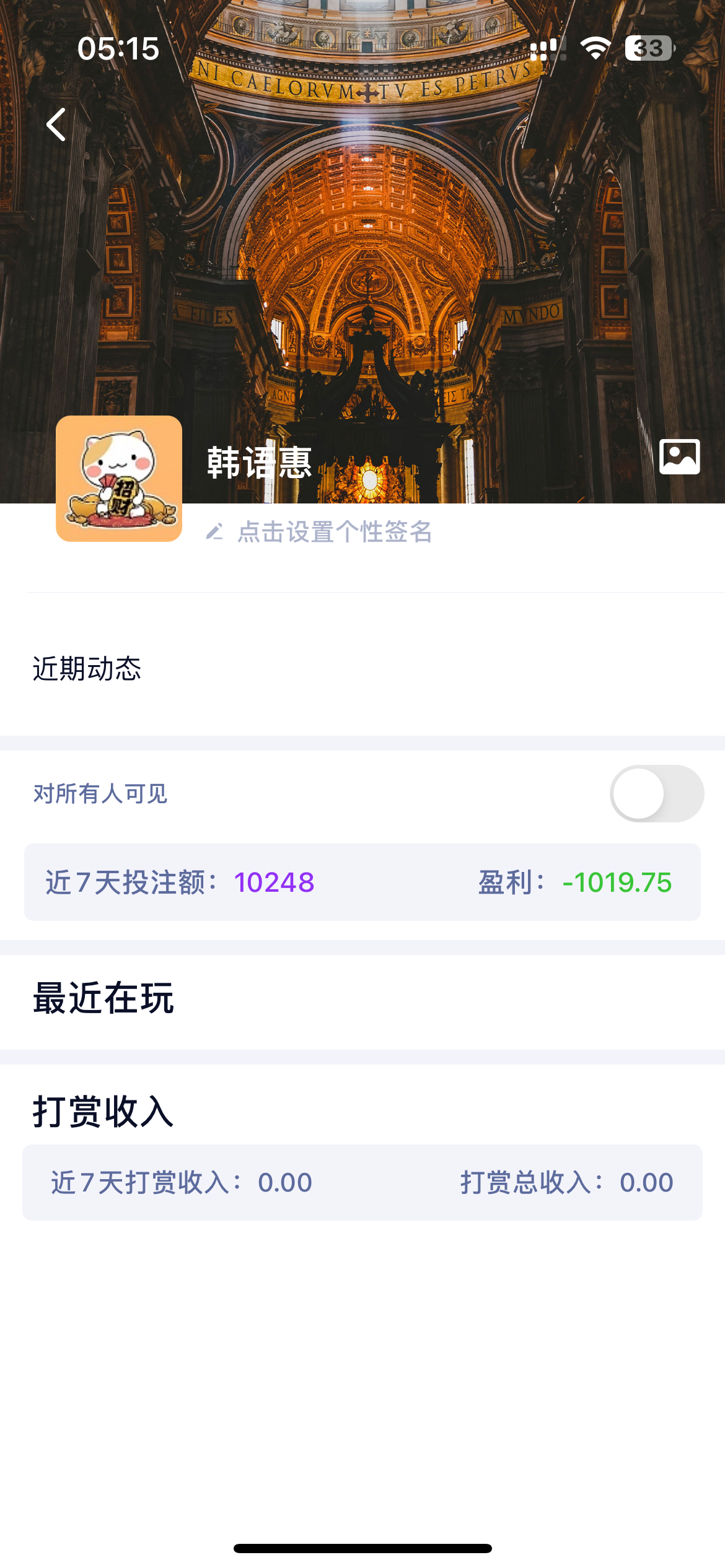Tap the lucky cat profile avatar

pyautogui.click(x=119, y=479)
